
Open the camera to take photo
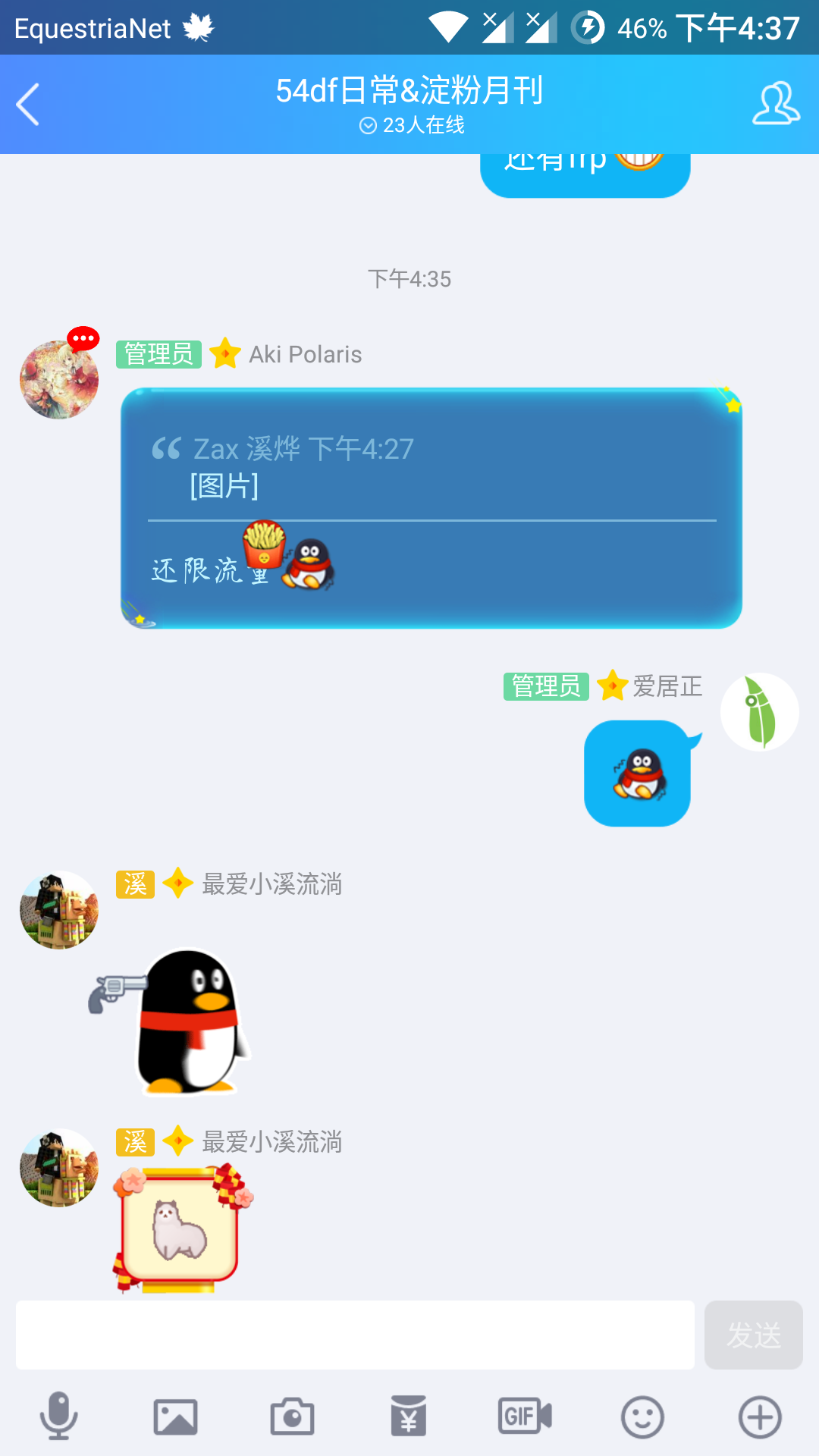pos(292,1416)
